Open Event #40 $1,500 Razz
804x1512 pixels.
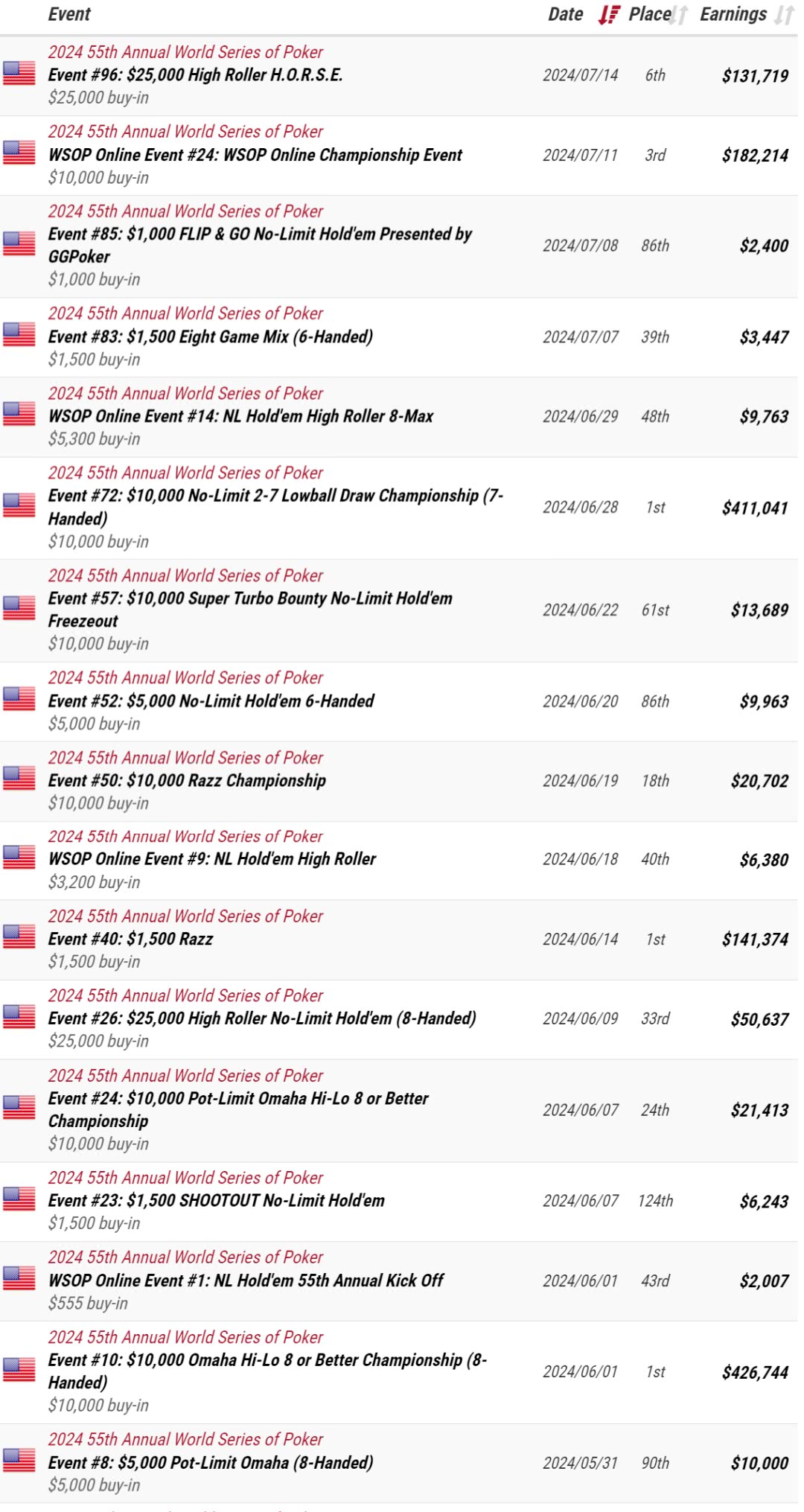[130, 939]
